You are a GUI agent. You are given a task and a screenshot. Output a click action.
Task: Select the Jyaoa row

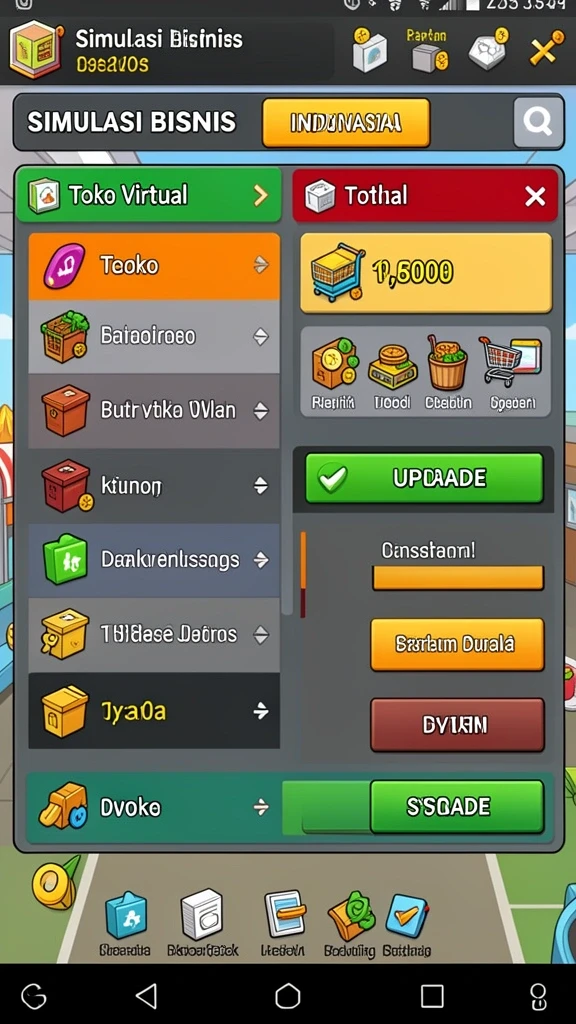tap(154, 711)
